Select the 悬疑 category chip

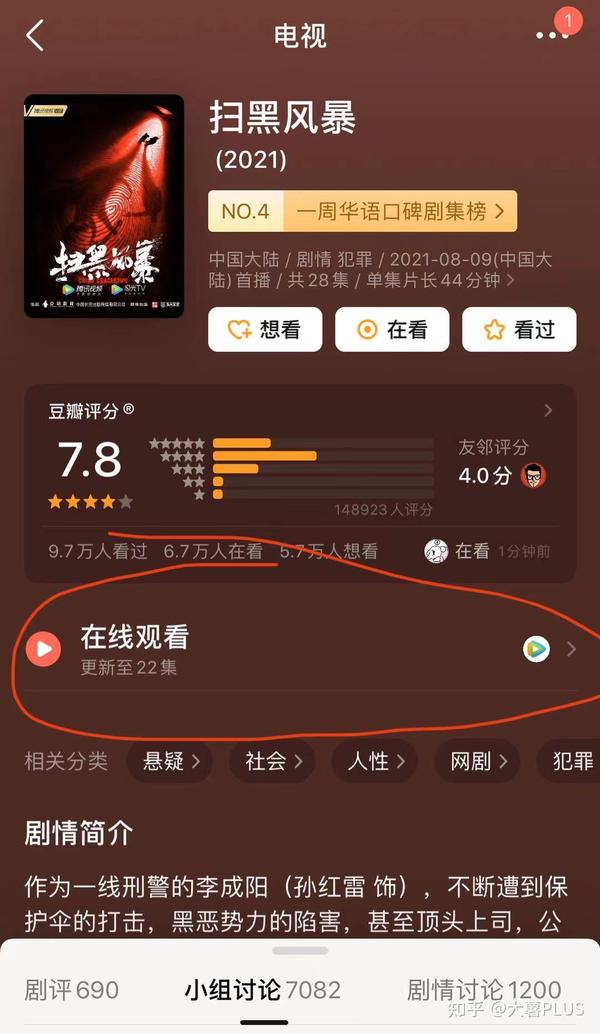coord(172,761)
